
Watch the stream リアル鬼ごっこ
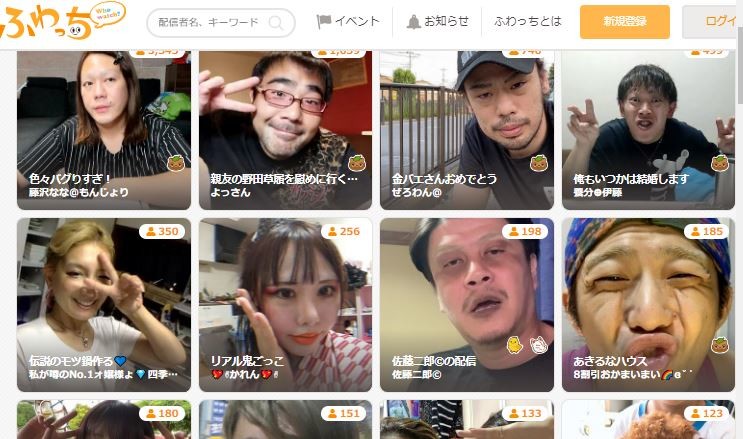pos(285,305)
